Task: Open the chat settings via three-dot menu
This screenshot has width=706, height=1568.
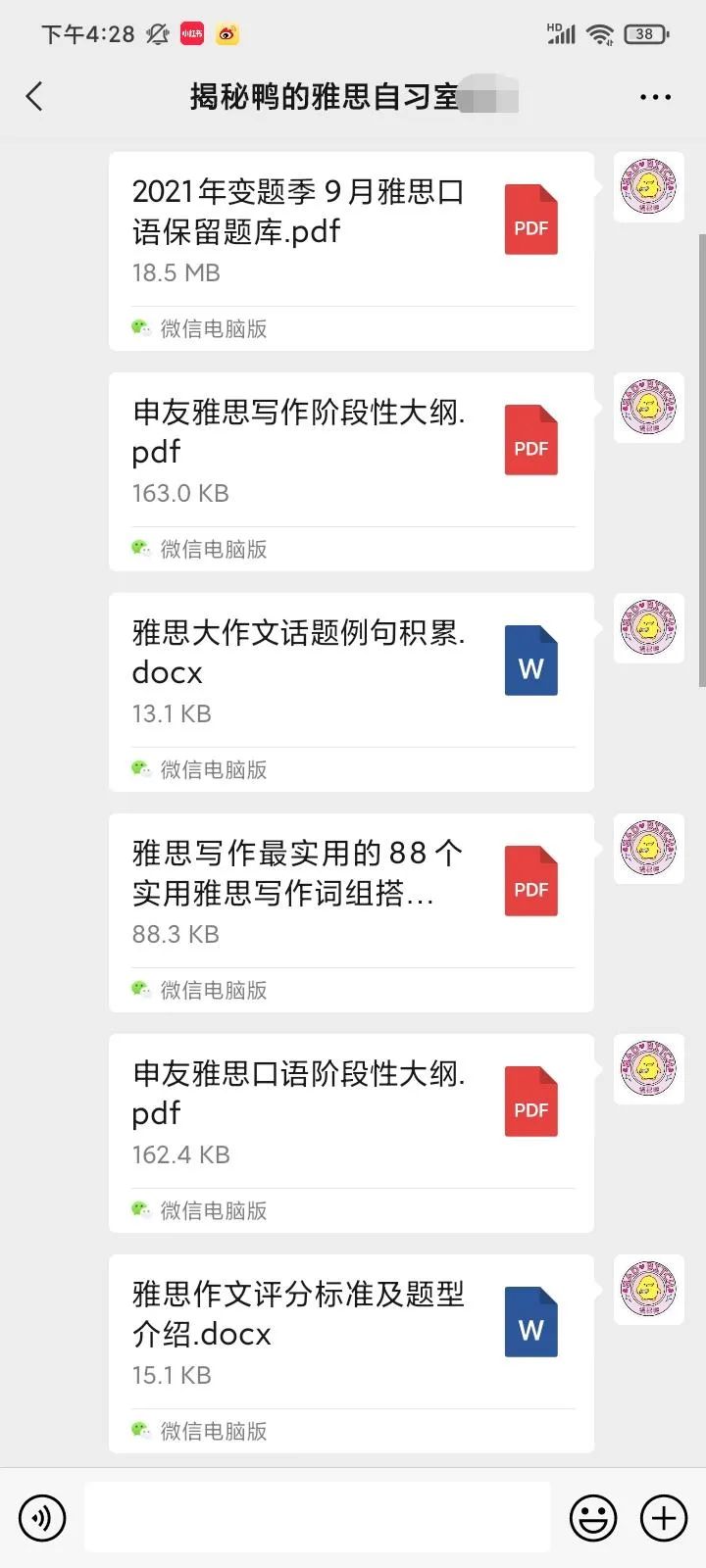Action: coord(653,96)
